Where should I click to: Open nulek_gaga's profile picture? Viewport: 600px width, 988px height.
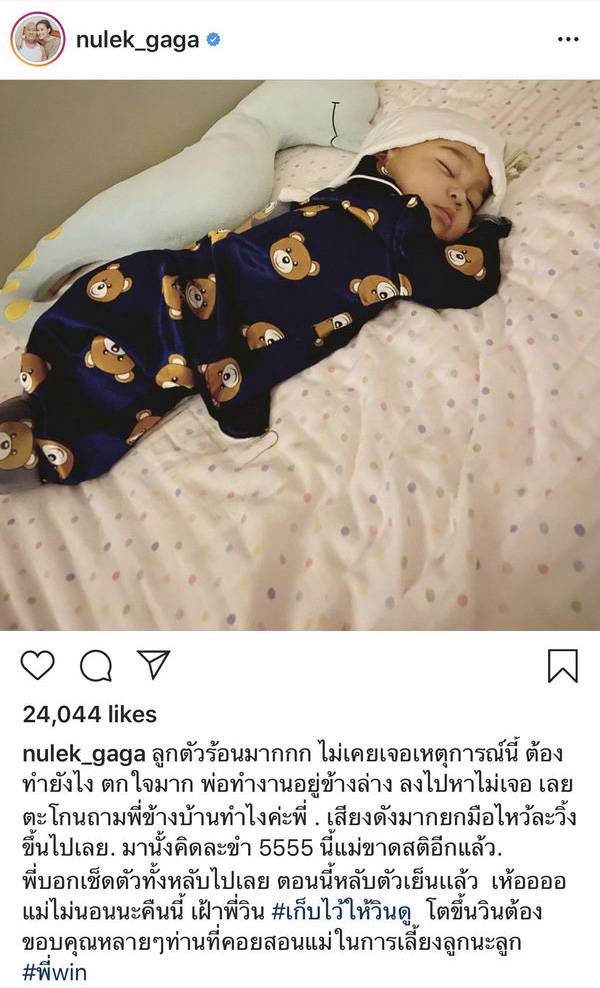(37, 39)
